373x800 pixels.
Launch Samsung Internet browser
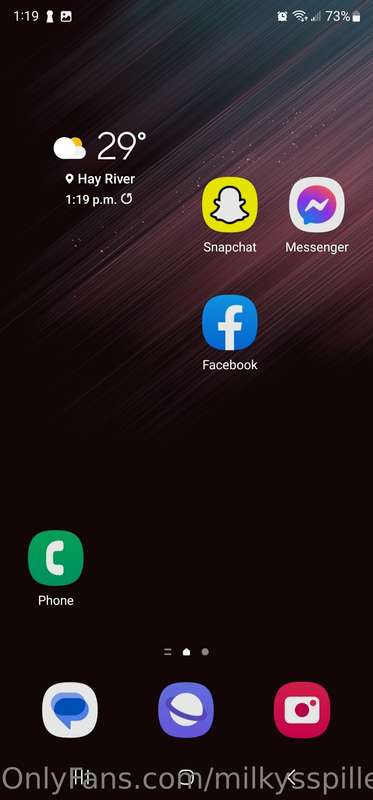[x=186, y=710]
